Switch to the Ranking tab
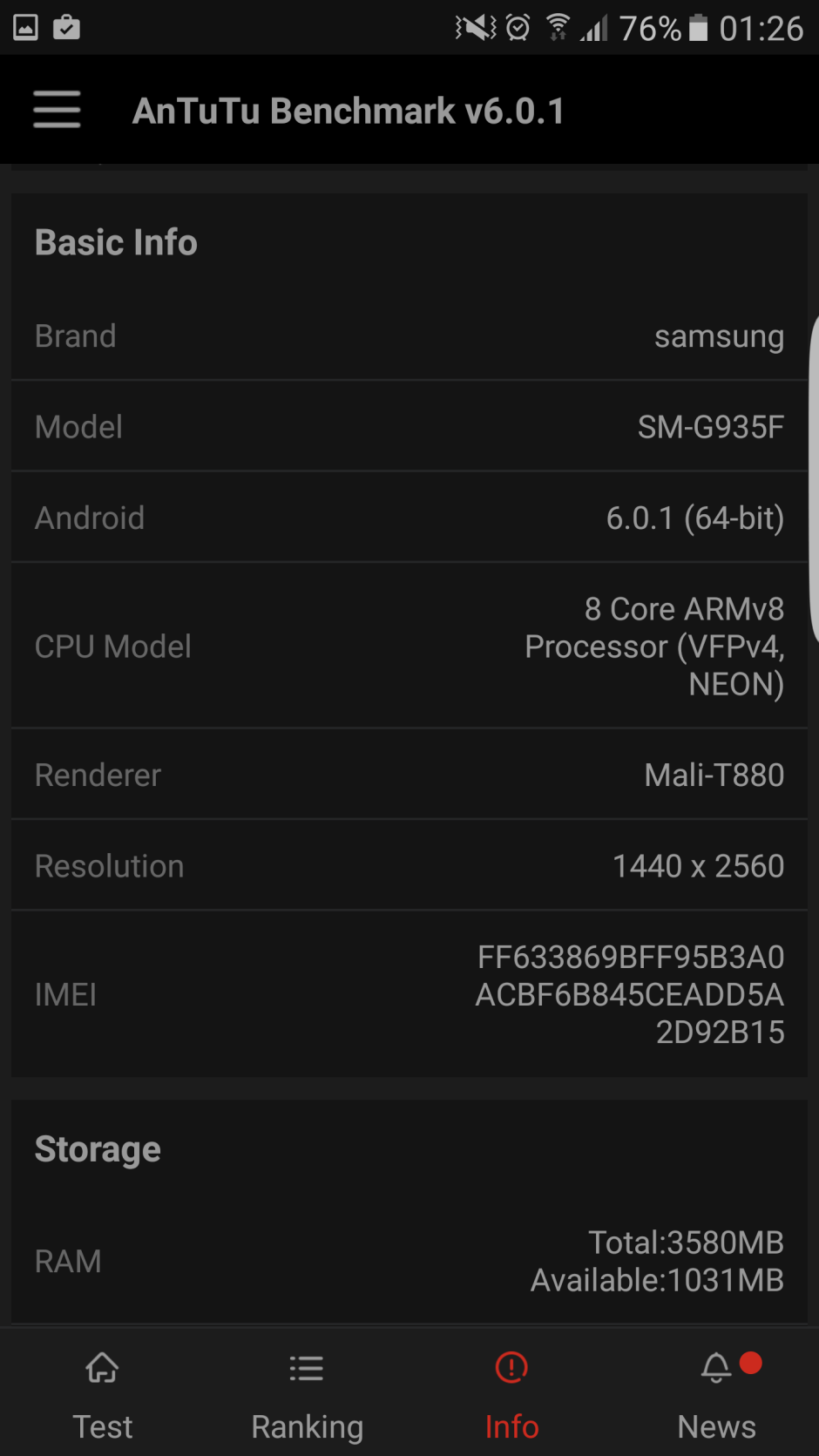This screenshot has width=819, height=1456. coord(307,1392)
